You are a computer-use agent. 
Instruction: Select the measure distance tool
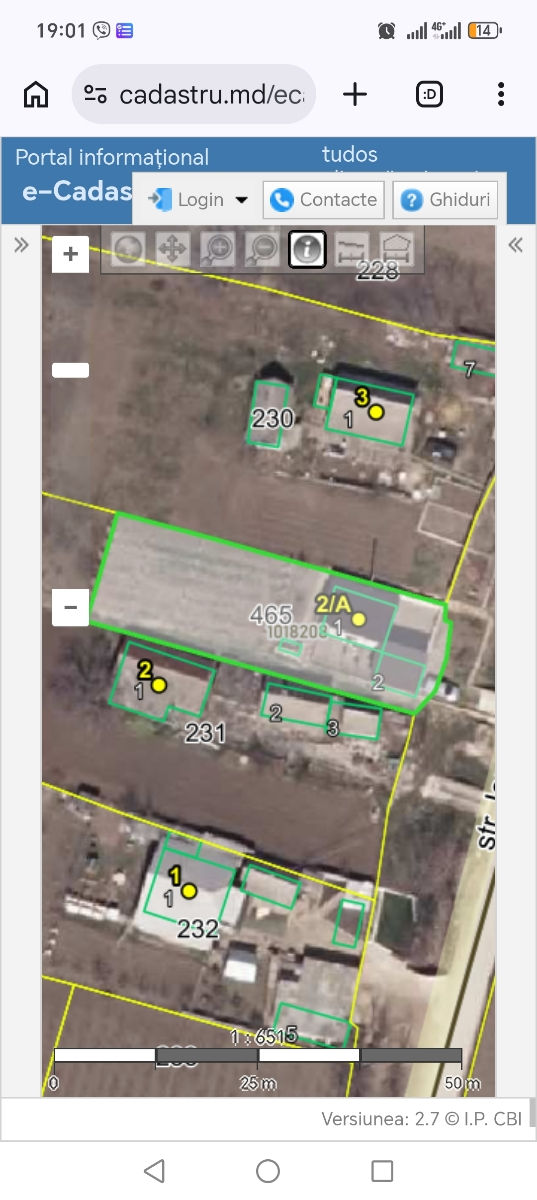click(351, 248)
